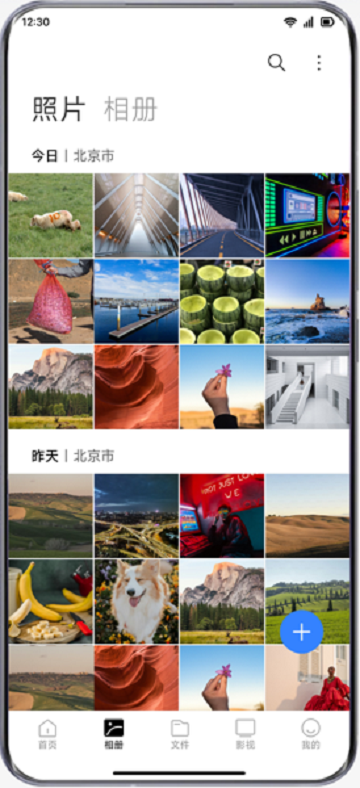
Task: Tap the blue plus floating button
Action: click(302, 632)
